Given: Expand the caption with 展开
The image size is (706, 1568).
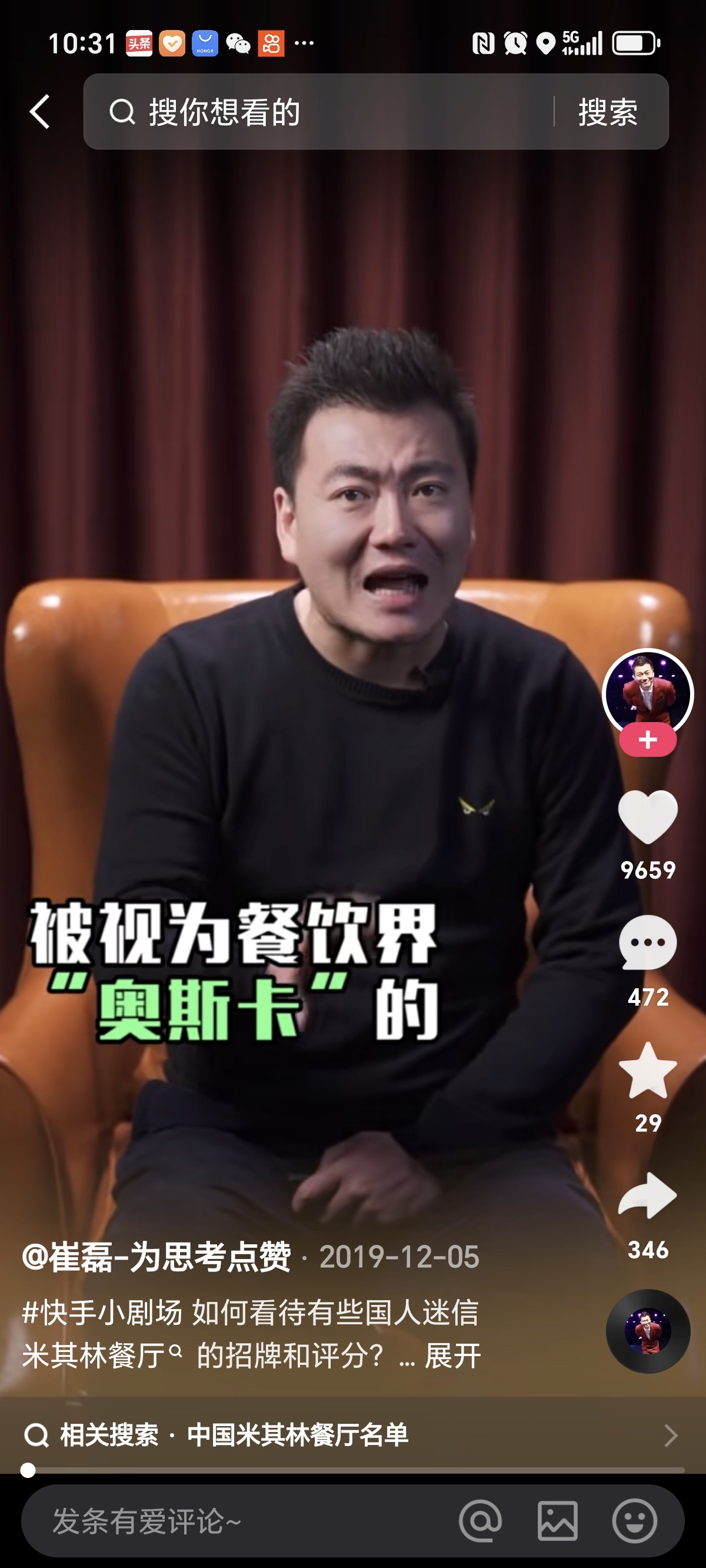Looking at the screenshot, I should tap(453, 1356).
